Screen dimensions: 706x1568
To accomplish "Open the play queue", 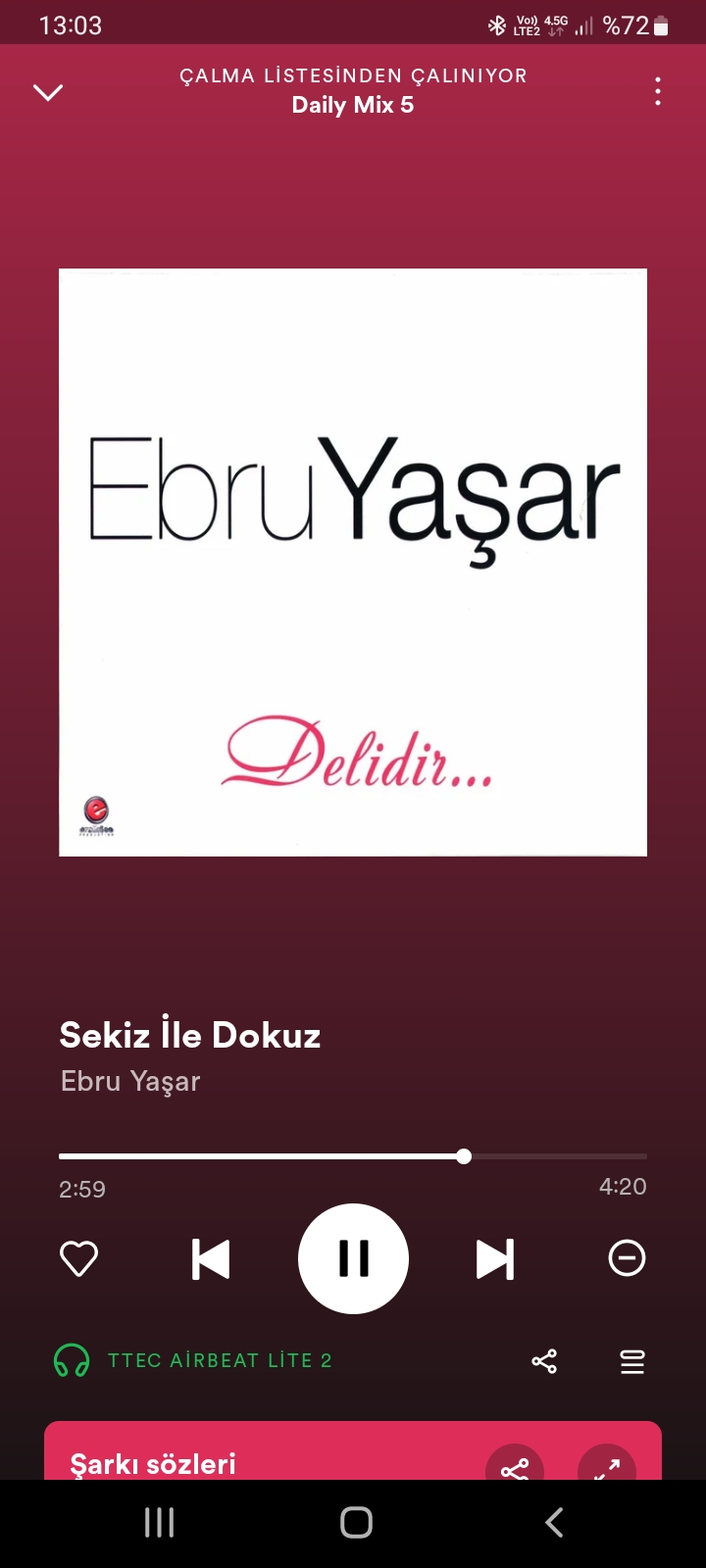I will (632, 1361).
